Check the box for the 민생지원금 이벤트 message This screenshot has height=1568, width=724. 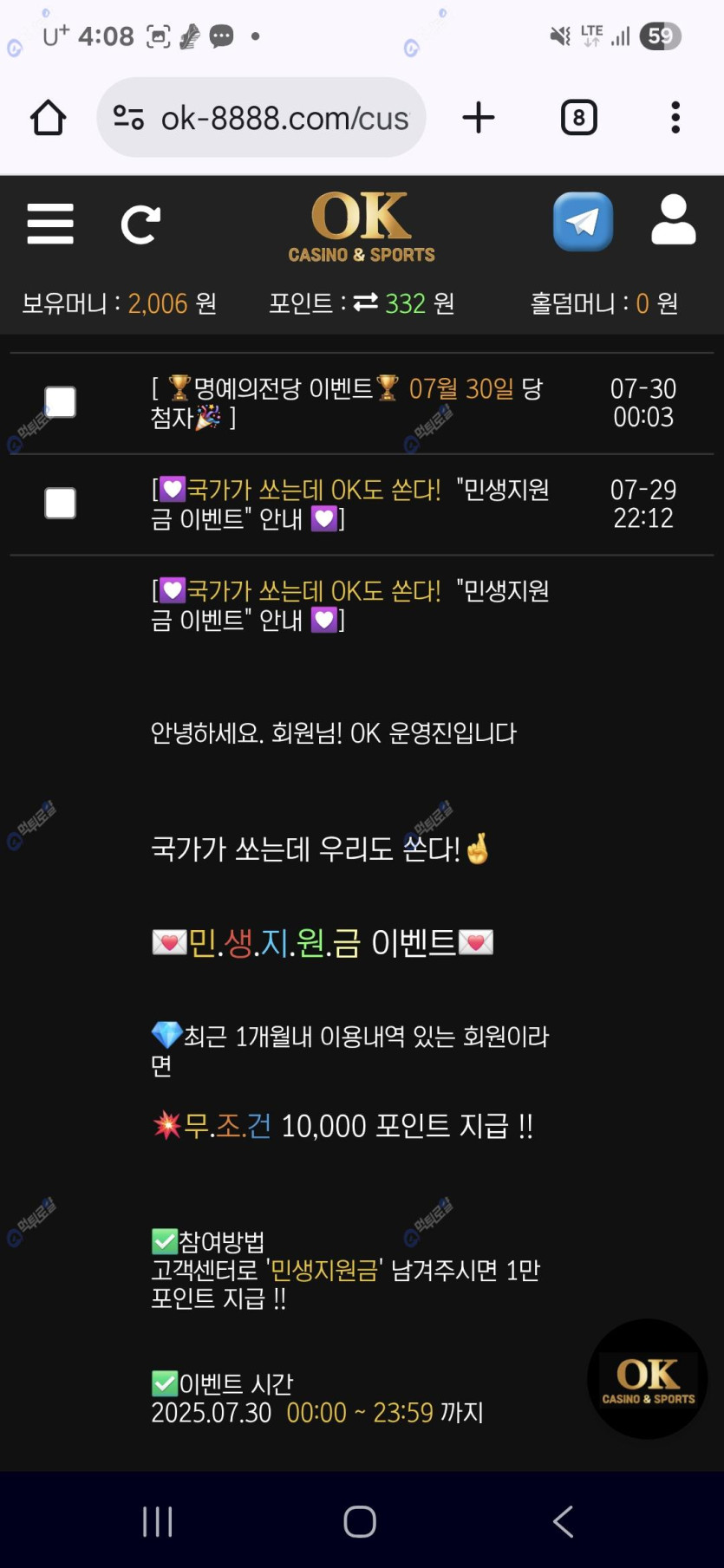[60, 503]
